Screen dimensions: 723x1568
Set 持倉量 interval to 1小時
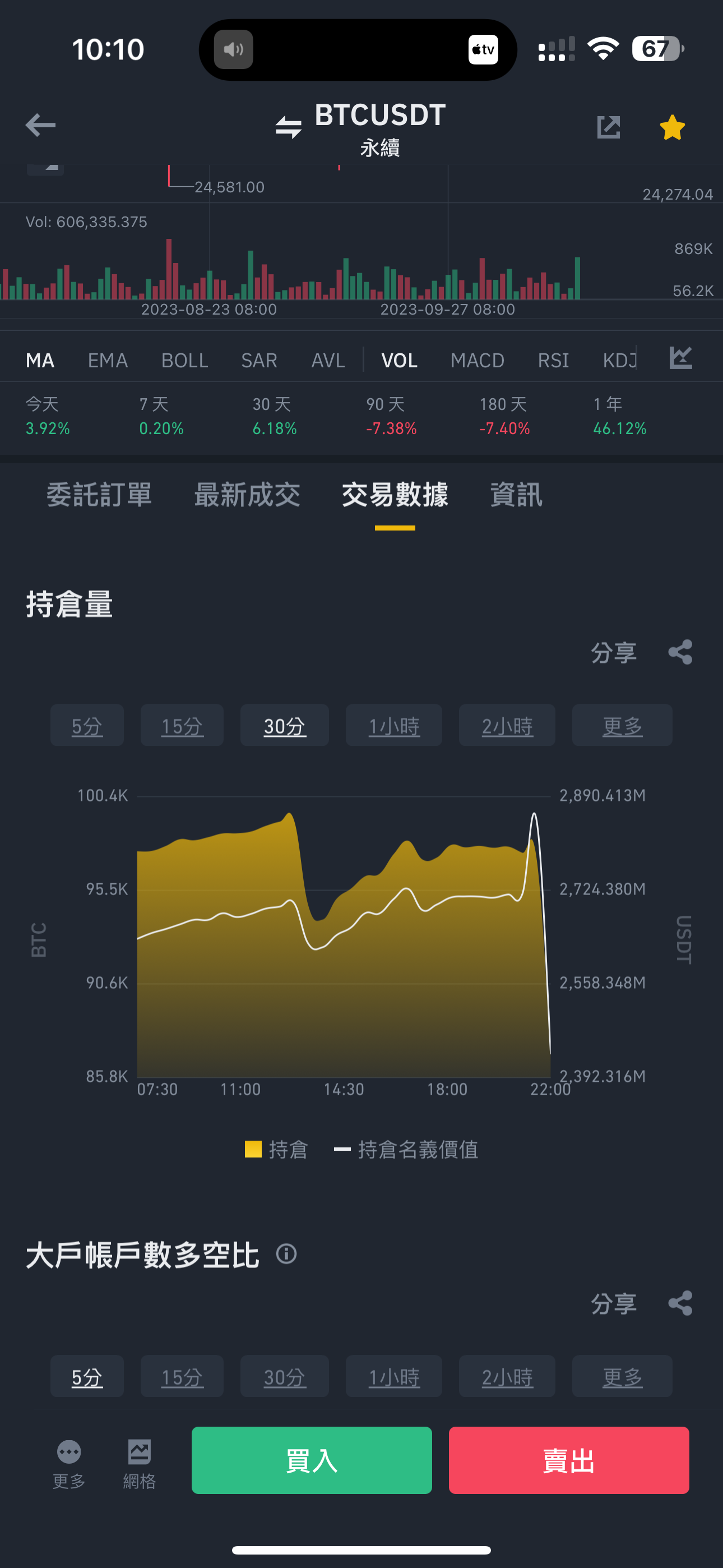394,725
